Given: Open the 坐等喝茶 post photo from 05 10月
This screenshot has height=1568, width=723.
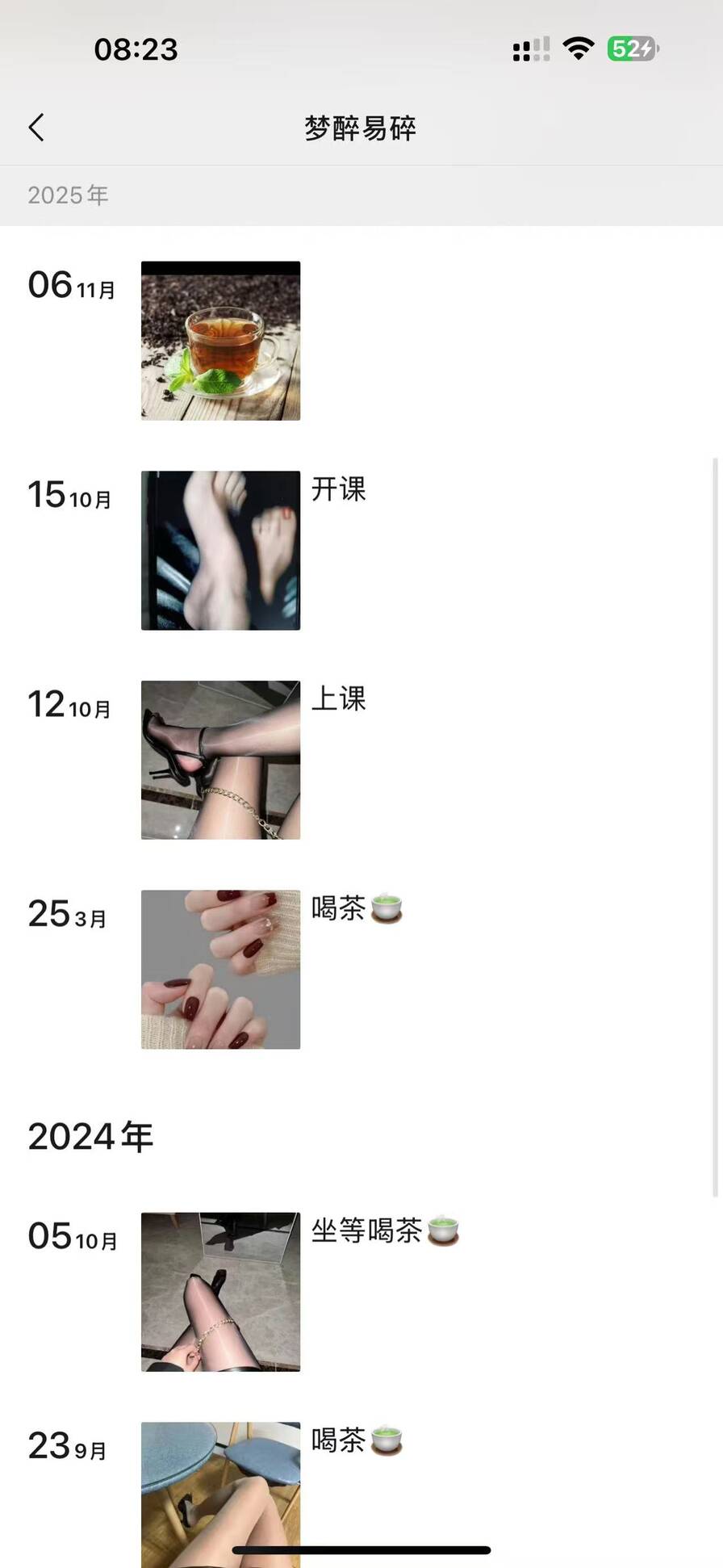Looking at the screenshot, I should (220, 1292).
